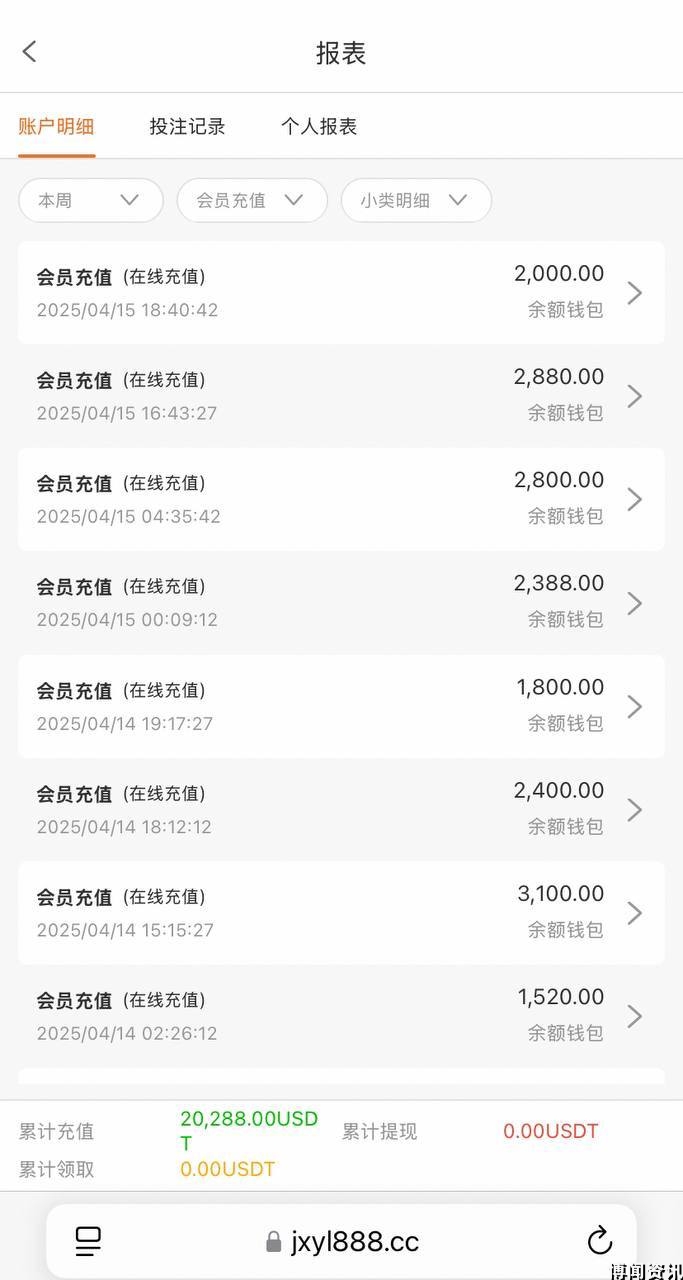View details of the 2,880.00 recharge

[341, 396]
